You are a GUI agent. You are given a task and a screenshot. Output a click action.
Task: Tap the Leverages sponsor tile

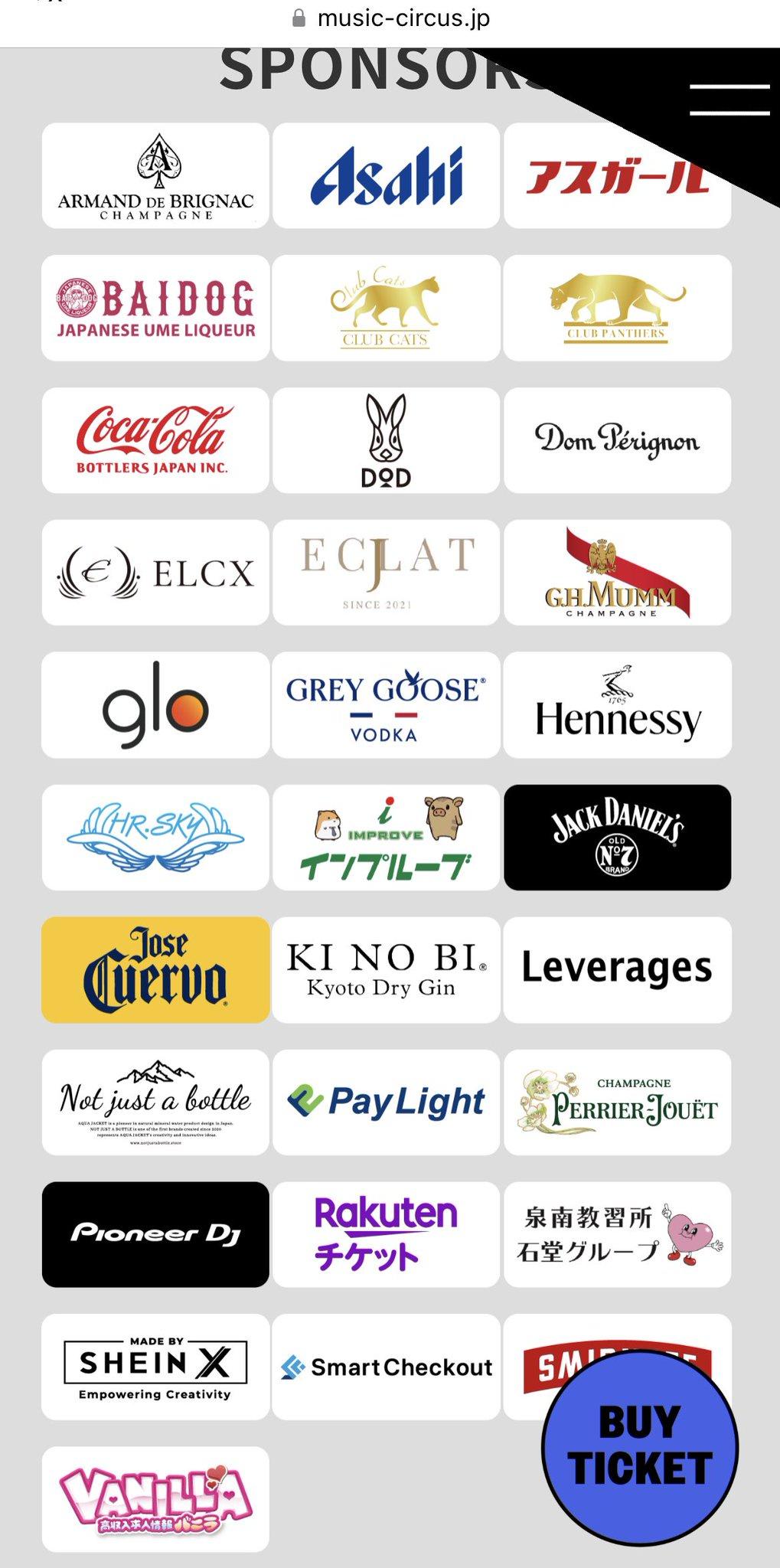(617, 970)
